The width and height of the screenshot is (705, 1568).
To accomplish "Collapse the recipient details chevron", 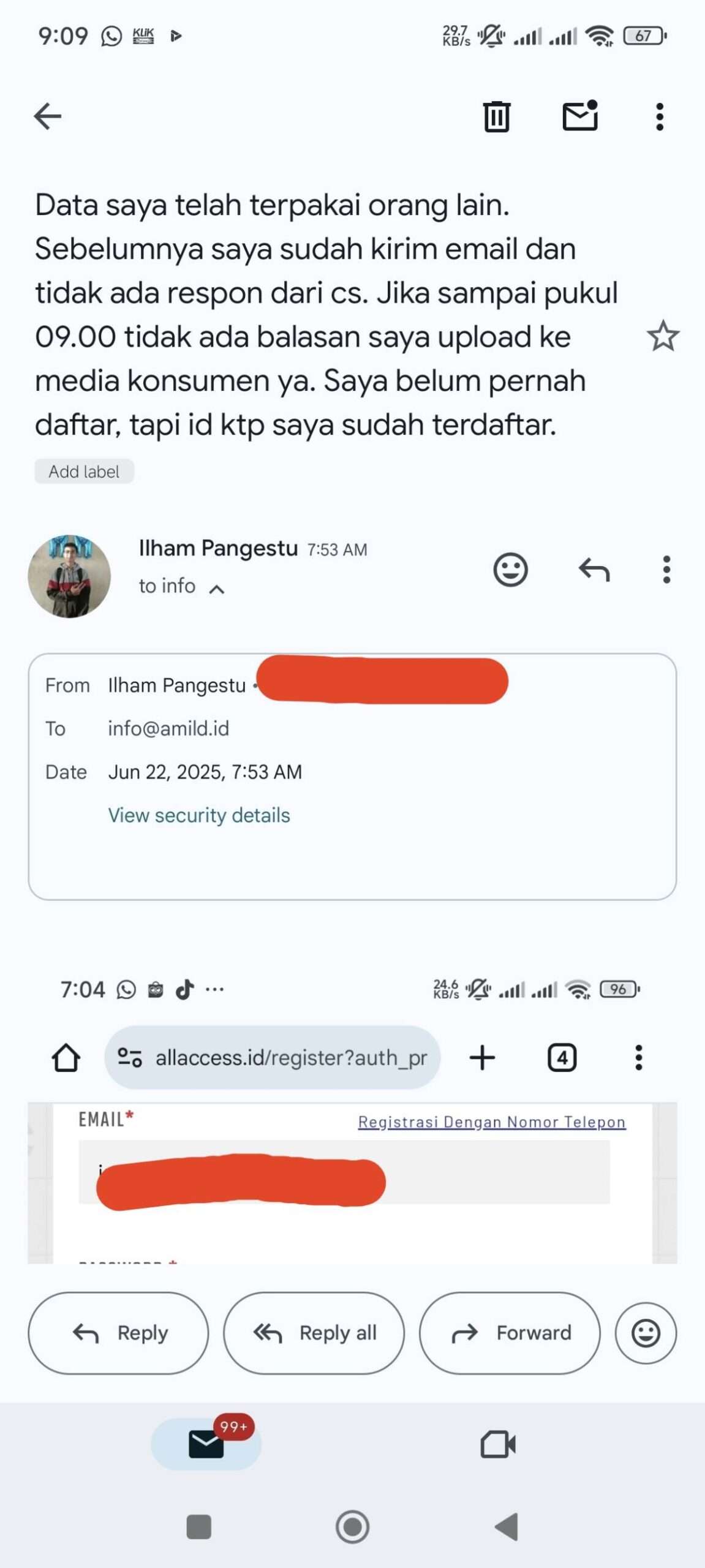I will 216,589.
